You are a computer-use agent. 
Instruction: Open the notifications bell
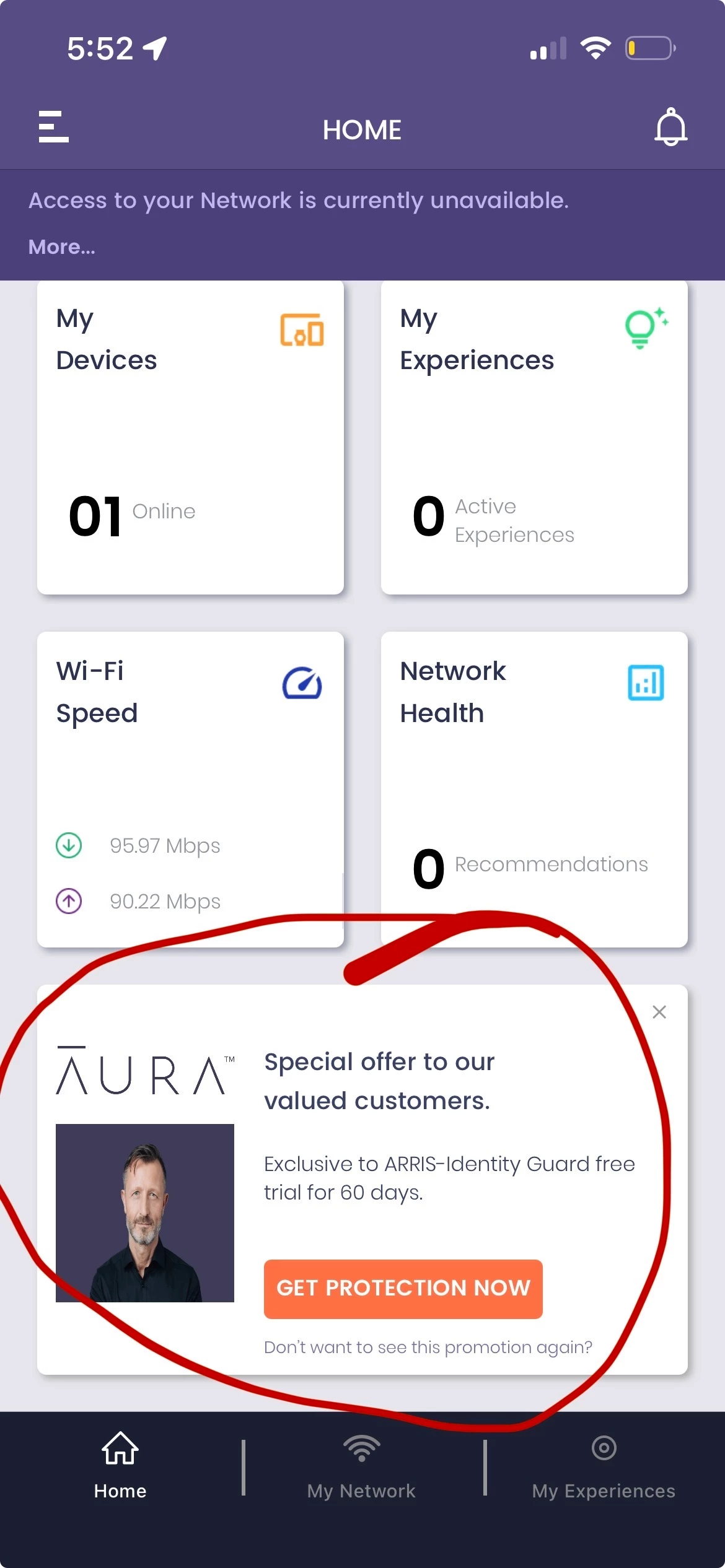pos(670,127)
